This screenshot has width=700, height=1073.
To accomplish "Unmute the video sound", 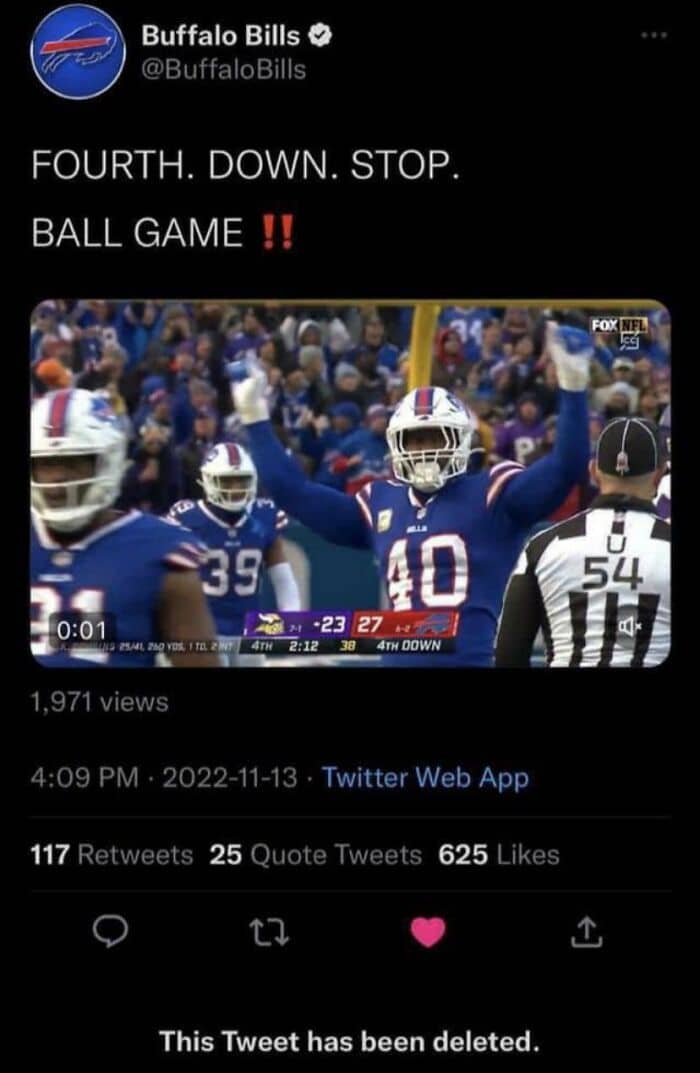I will pyautogui.click(x=628, y=625).
